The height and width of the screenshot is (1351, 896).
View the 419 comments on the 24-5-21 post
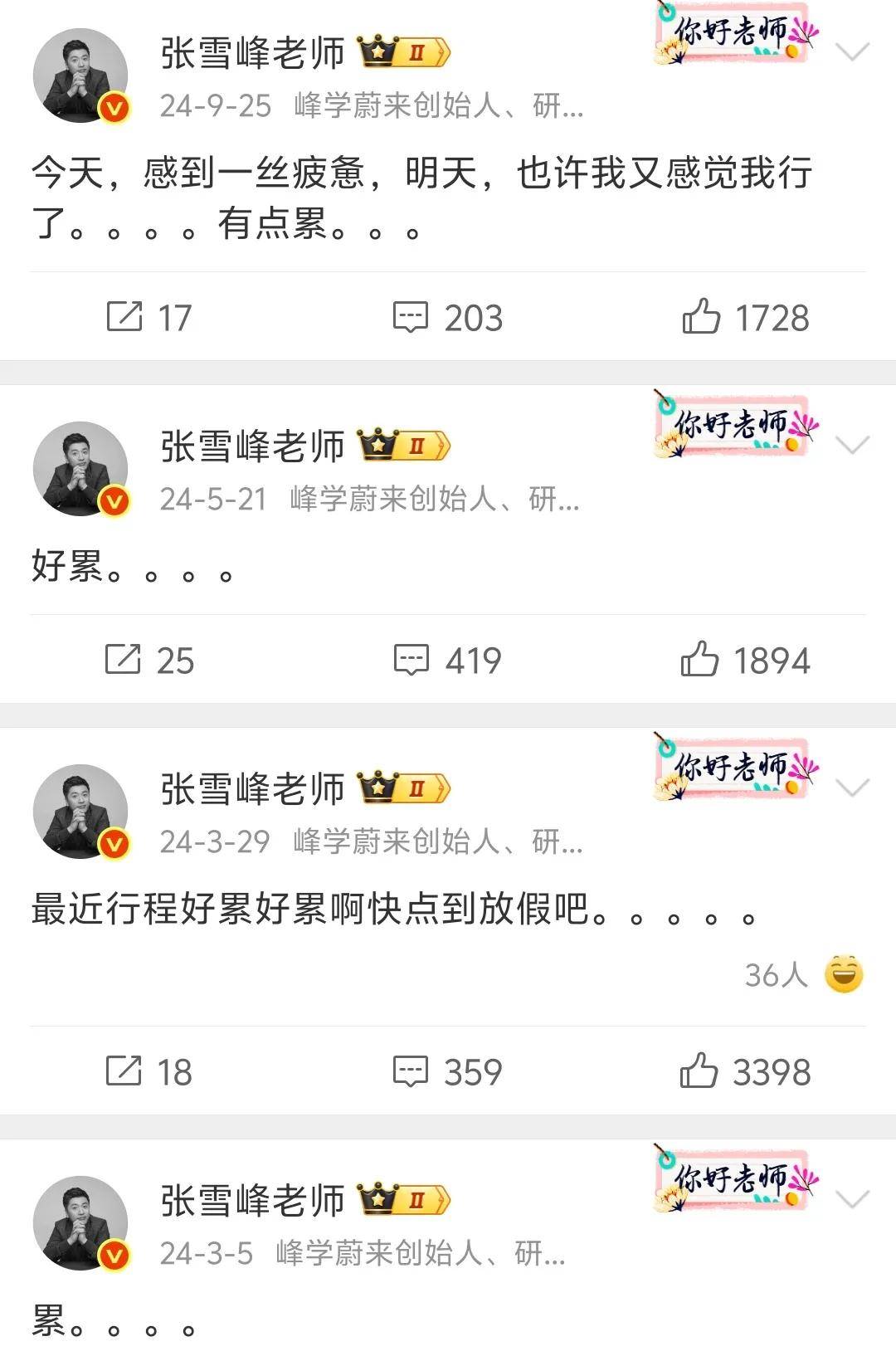(x=447, y=661)
